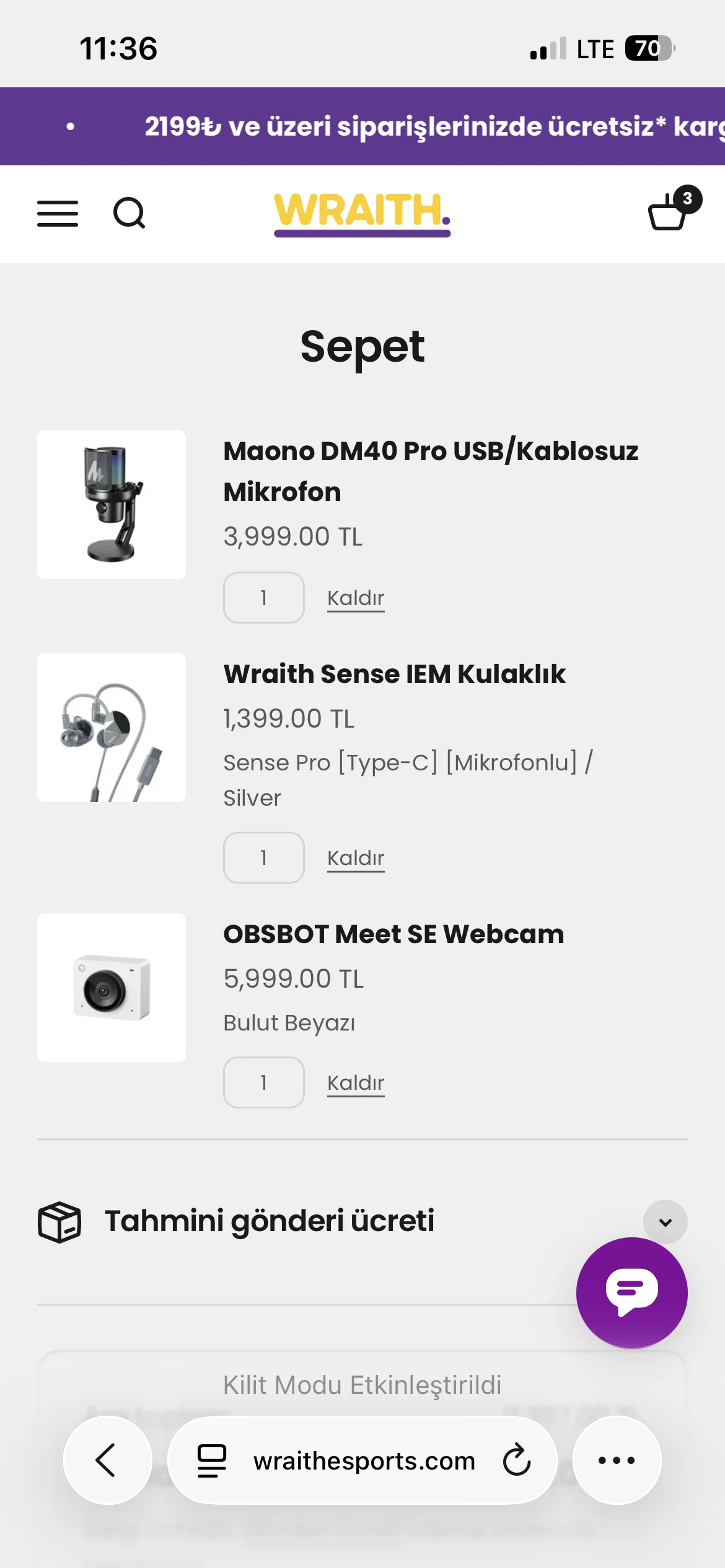Go to Wraith homepage via logo
The image size is (725, 1568).
362,213
